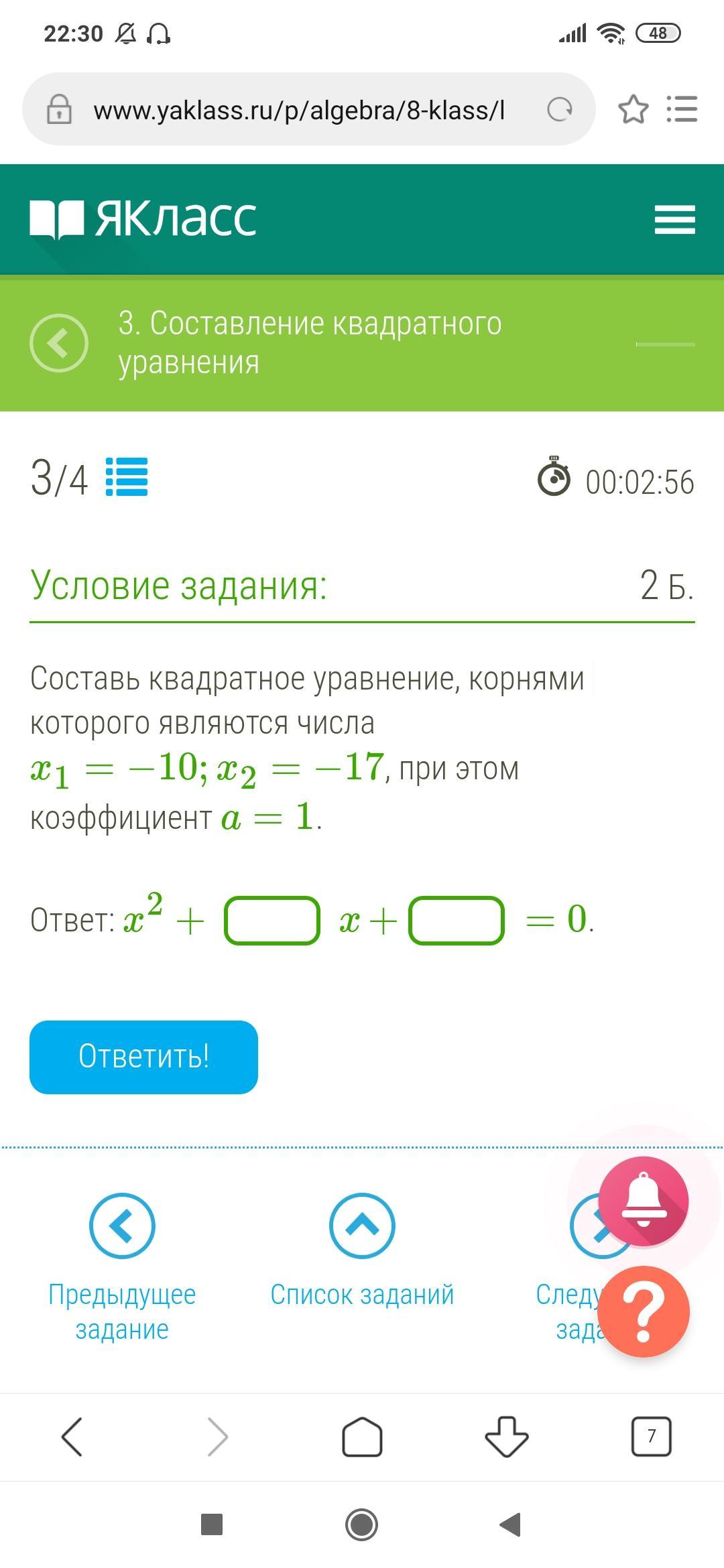
Task: Submit answer with Ответить! button
Action: click(x=143, y=1057)
